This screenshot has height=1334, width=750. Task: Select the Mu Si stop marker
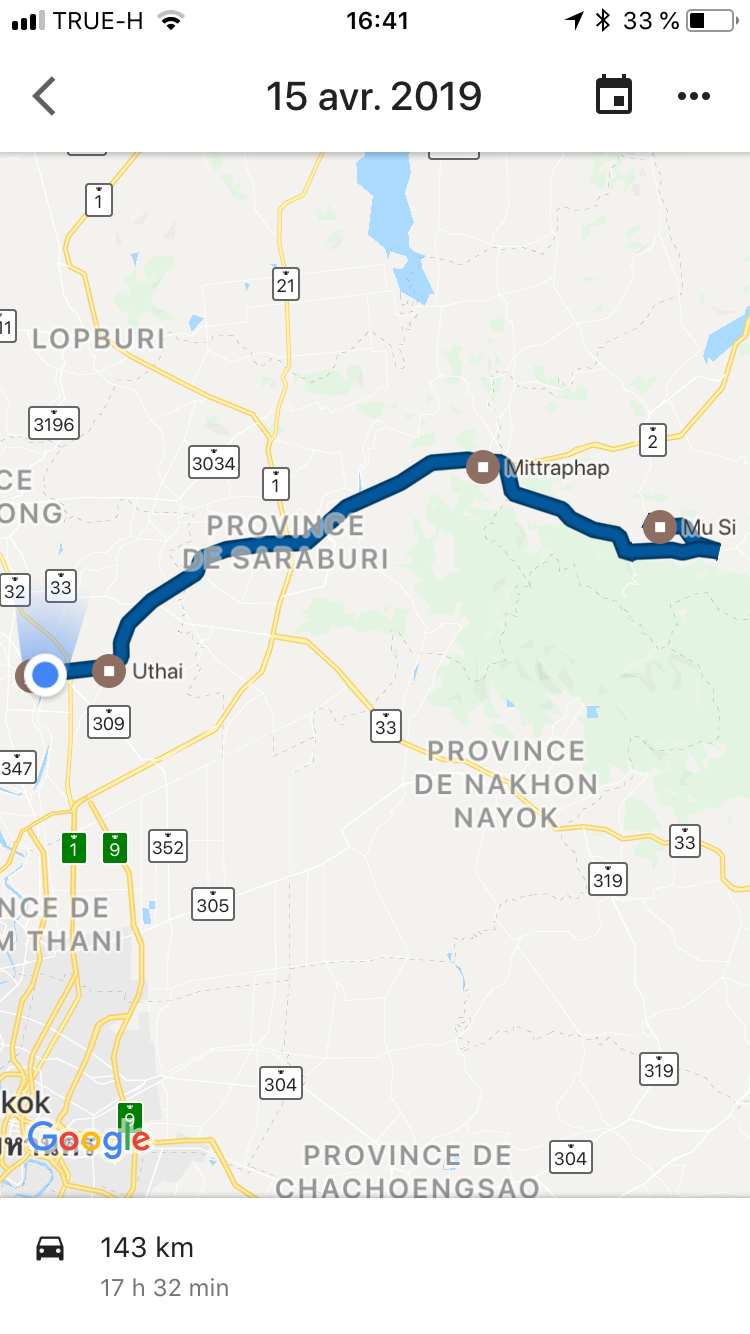click(x=660, y=527)
